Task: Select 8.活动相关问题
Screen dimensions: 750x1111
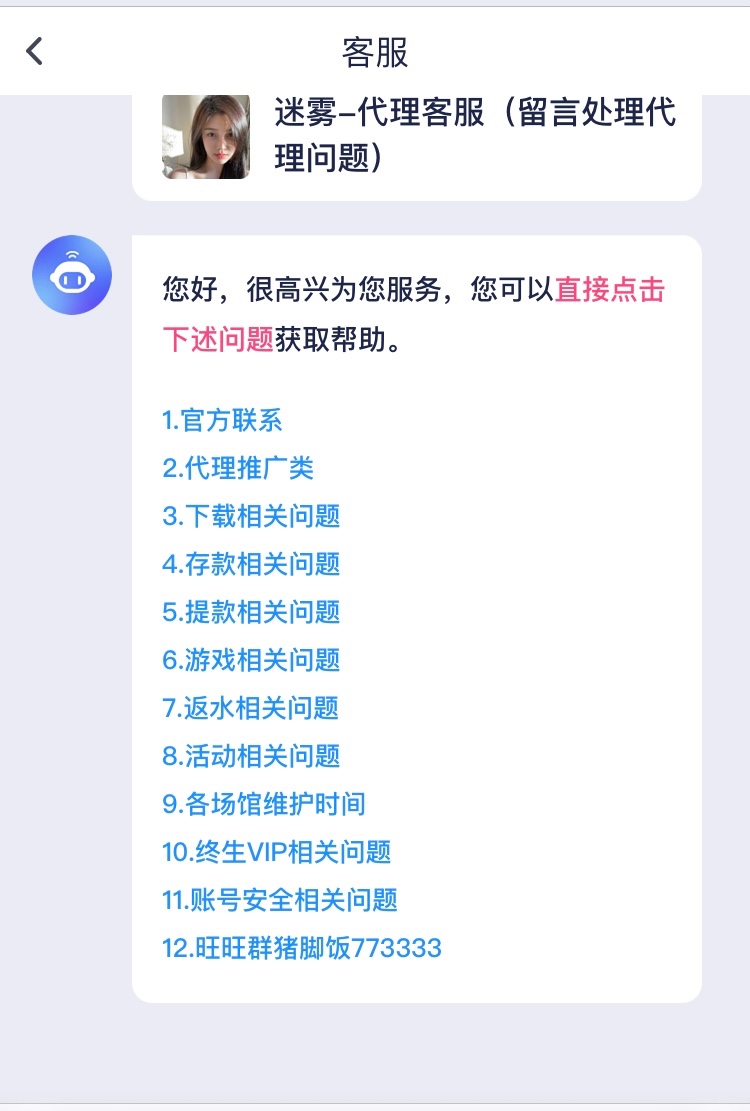Action: (251, 756)
